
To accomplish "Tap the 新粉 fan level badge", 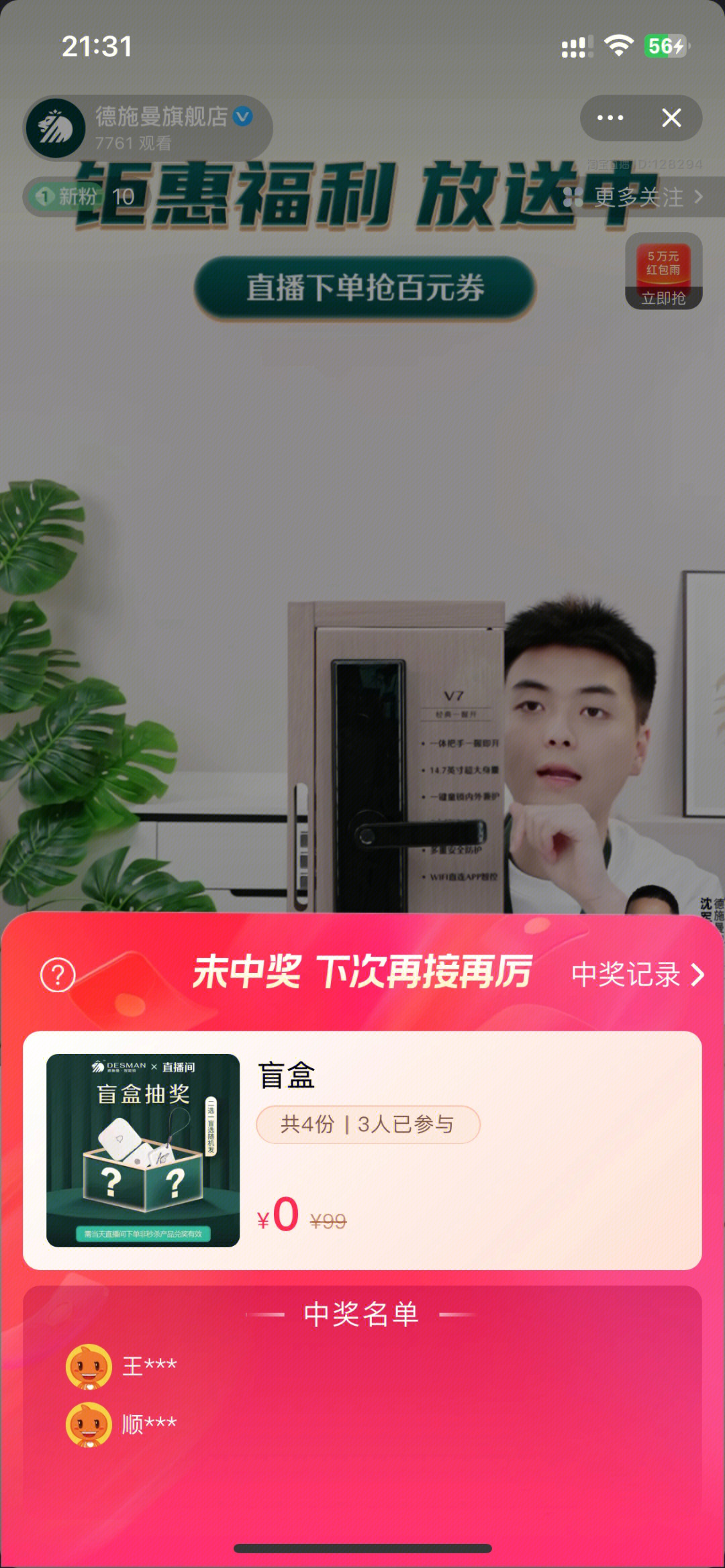I will coord(67,197).
